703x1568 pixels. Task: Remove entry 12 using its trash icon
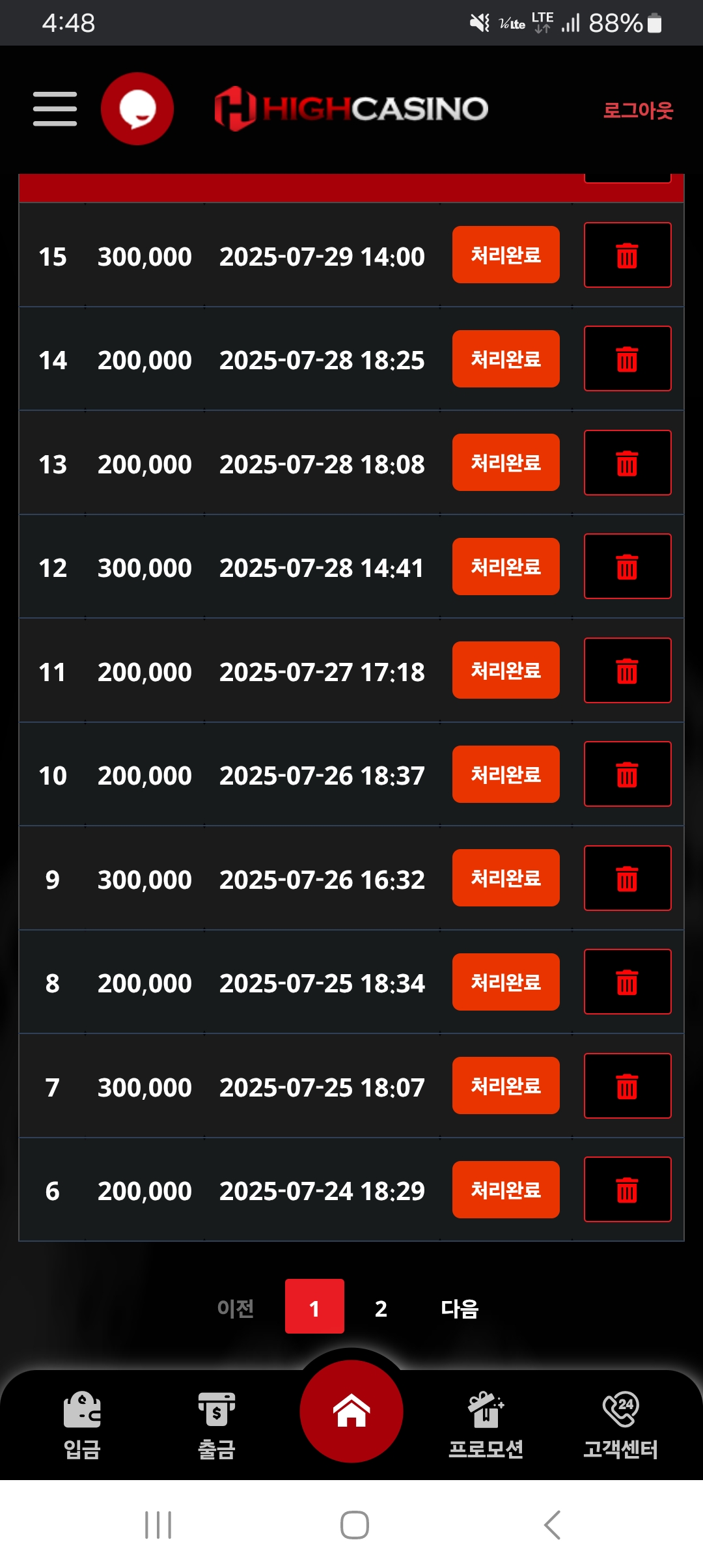pos(627,567)
